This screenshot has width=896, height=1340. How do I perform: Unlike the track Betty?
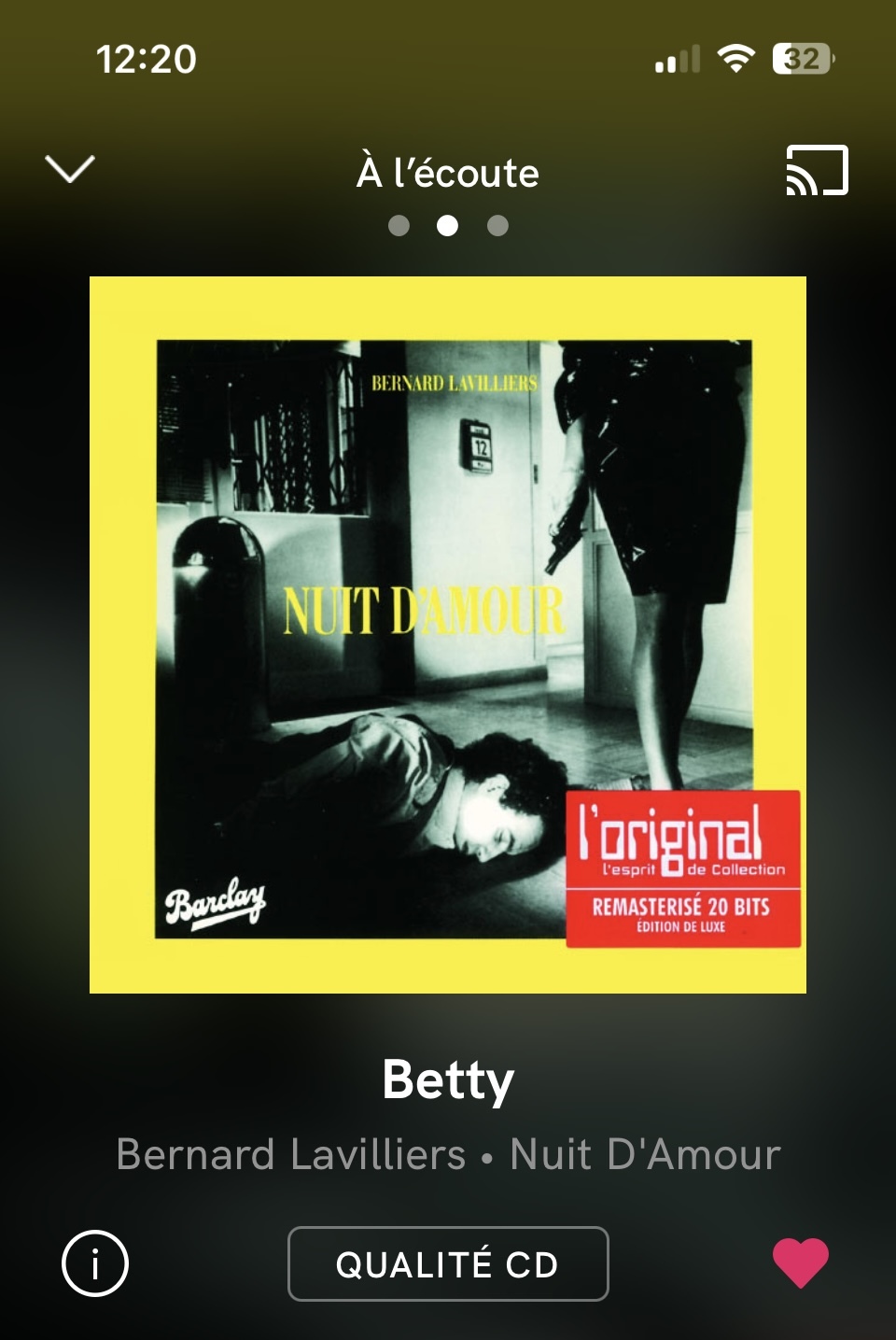[x=800, y=1262]
